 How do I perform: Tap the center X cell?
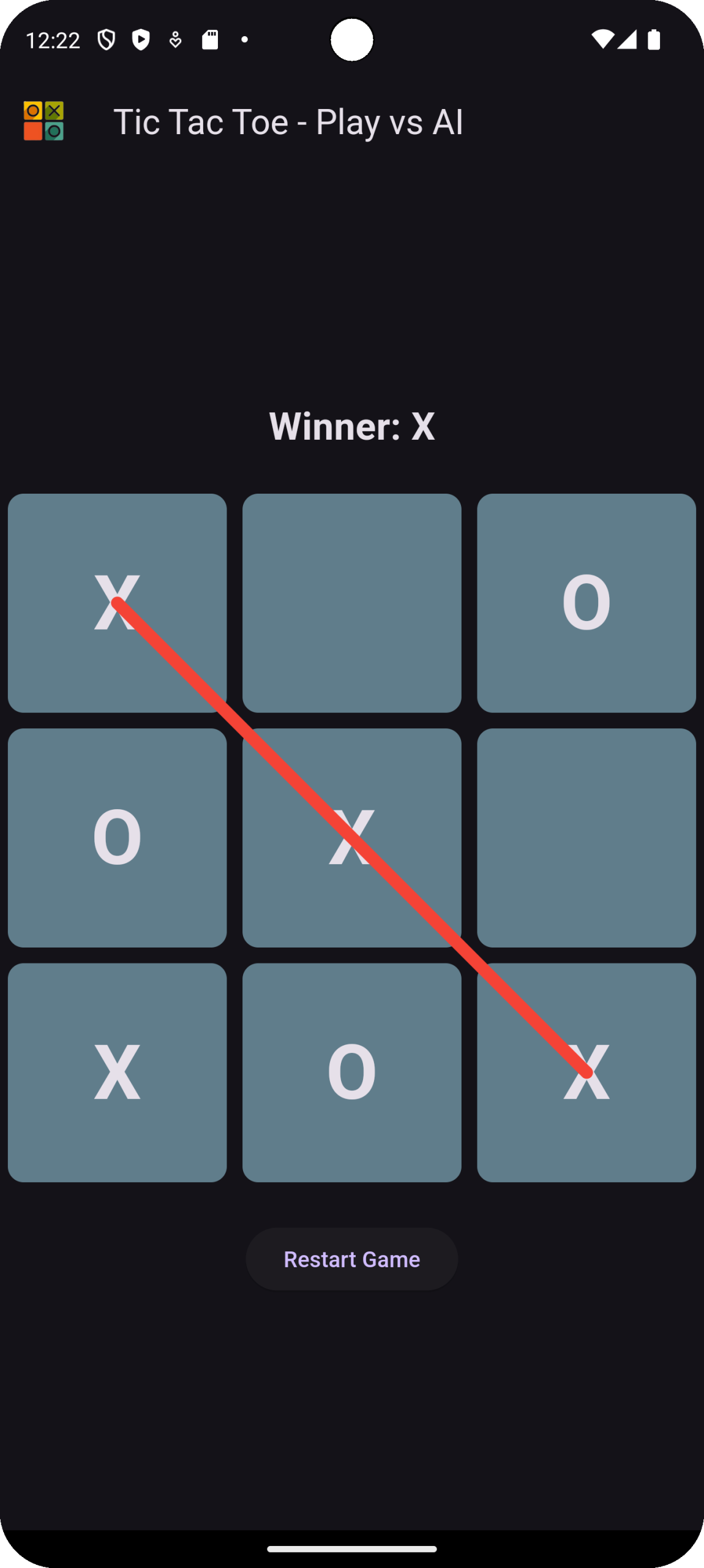(351, 837)
